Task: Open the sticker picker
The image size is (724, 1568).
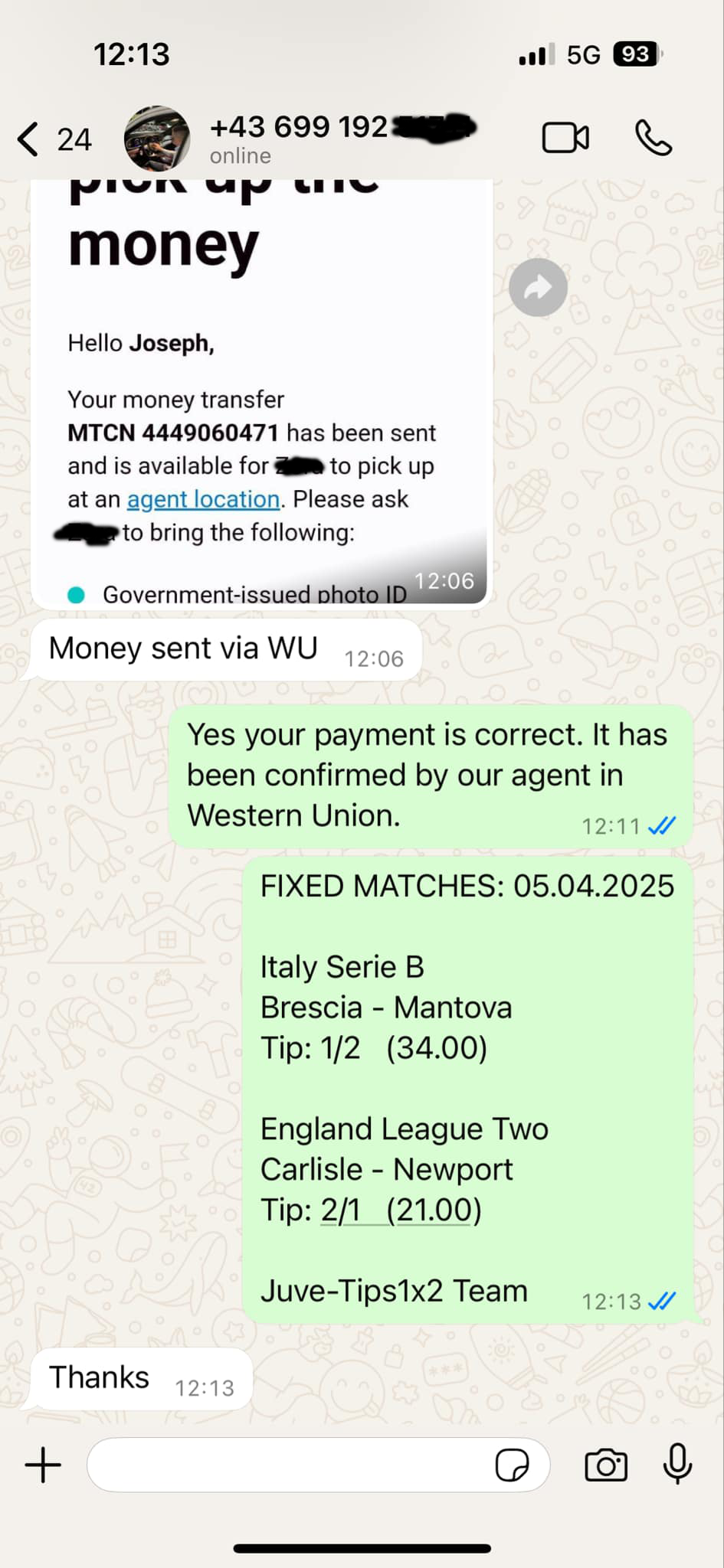Action: [511, 1465]
